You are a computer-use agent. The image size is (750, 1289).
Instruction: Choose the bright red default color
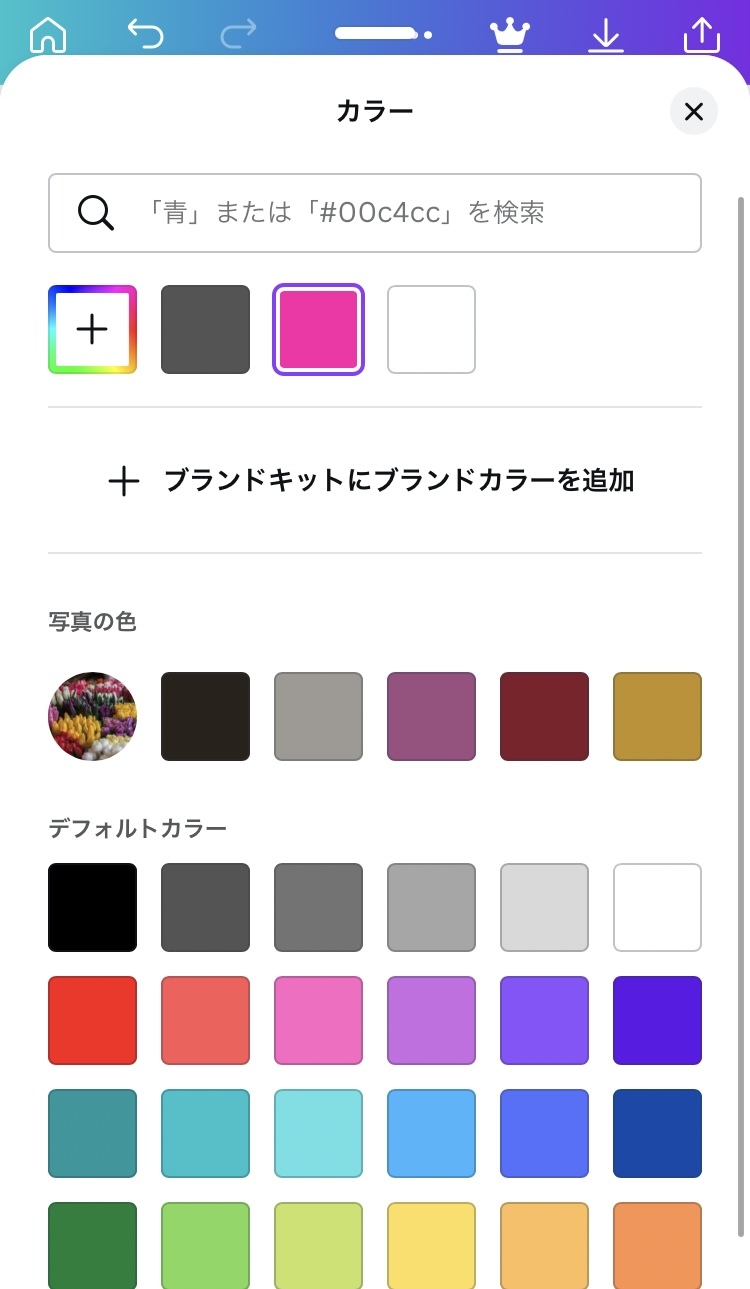click(x=92, y=1020)
